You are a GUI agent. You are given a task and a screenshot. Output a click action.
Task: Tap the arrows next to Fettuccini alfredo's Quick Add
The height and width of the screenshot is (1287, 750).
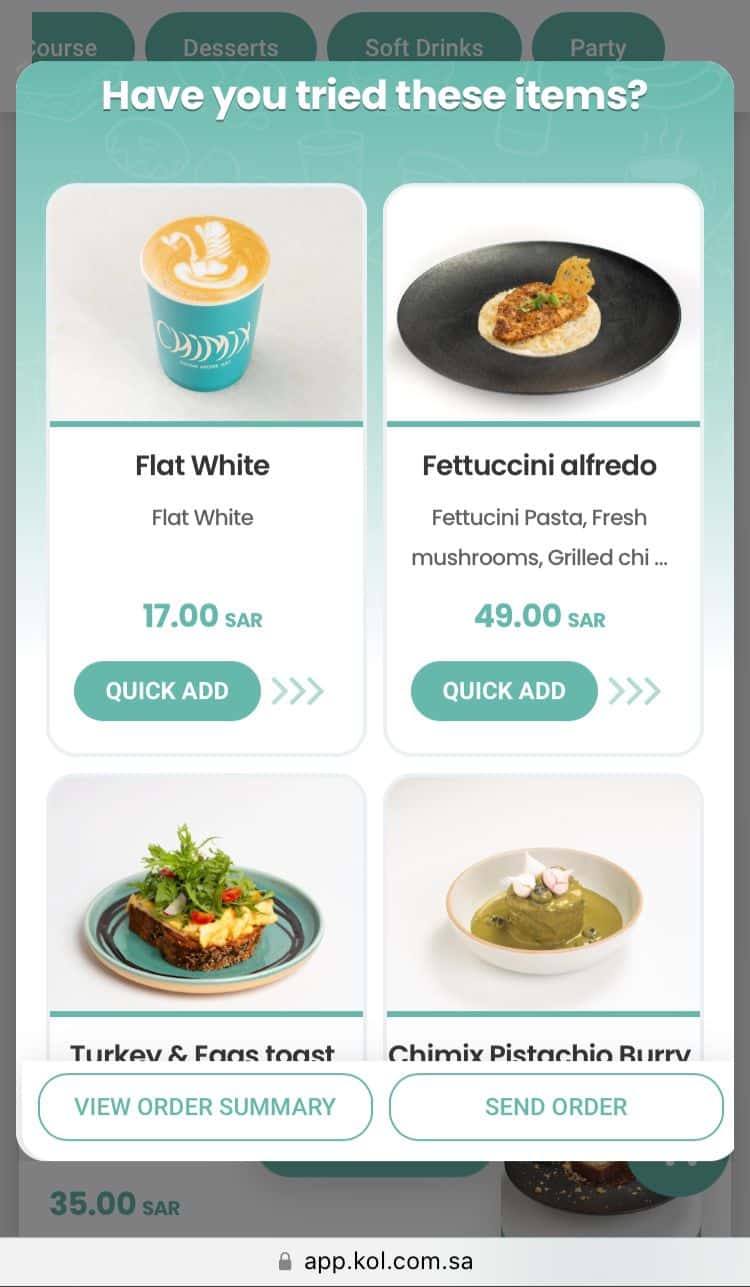click(635, 691)
